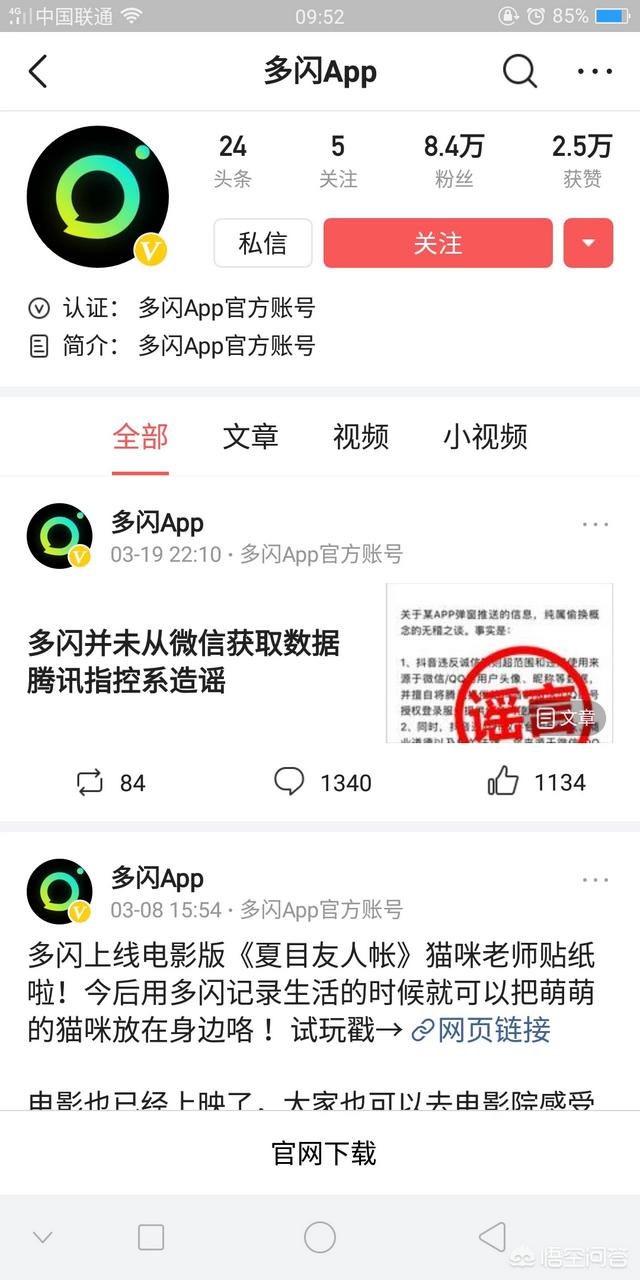Image resolution: width=640 pixels, height=1280 pixels.
Task: Tap the system home circle button
Action: click(x=320, y=1237)
